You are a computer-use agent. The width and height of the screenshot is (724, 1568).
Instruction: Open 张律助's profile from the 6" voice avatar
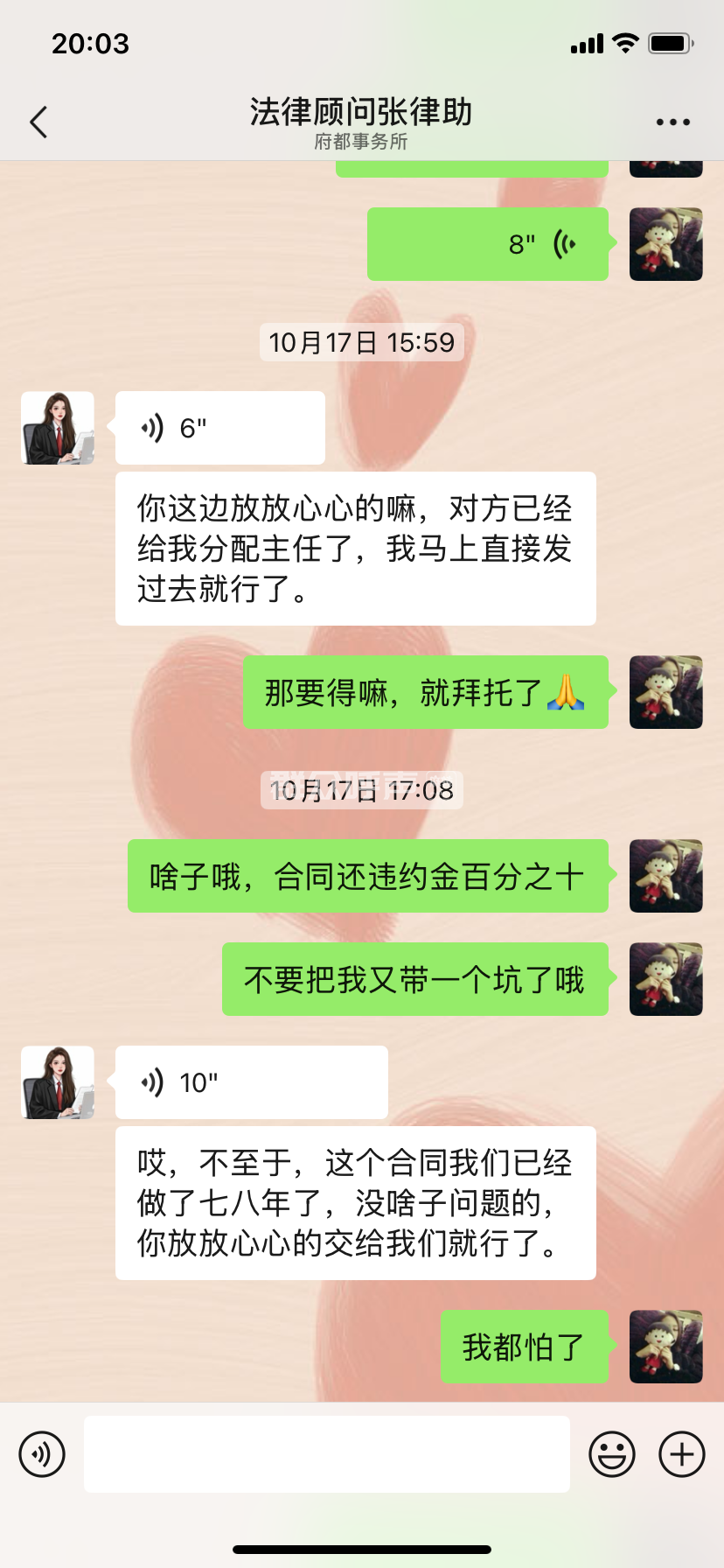click(58, 428)
